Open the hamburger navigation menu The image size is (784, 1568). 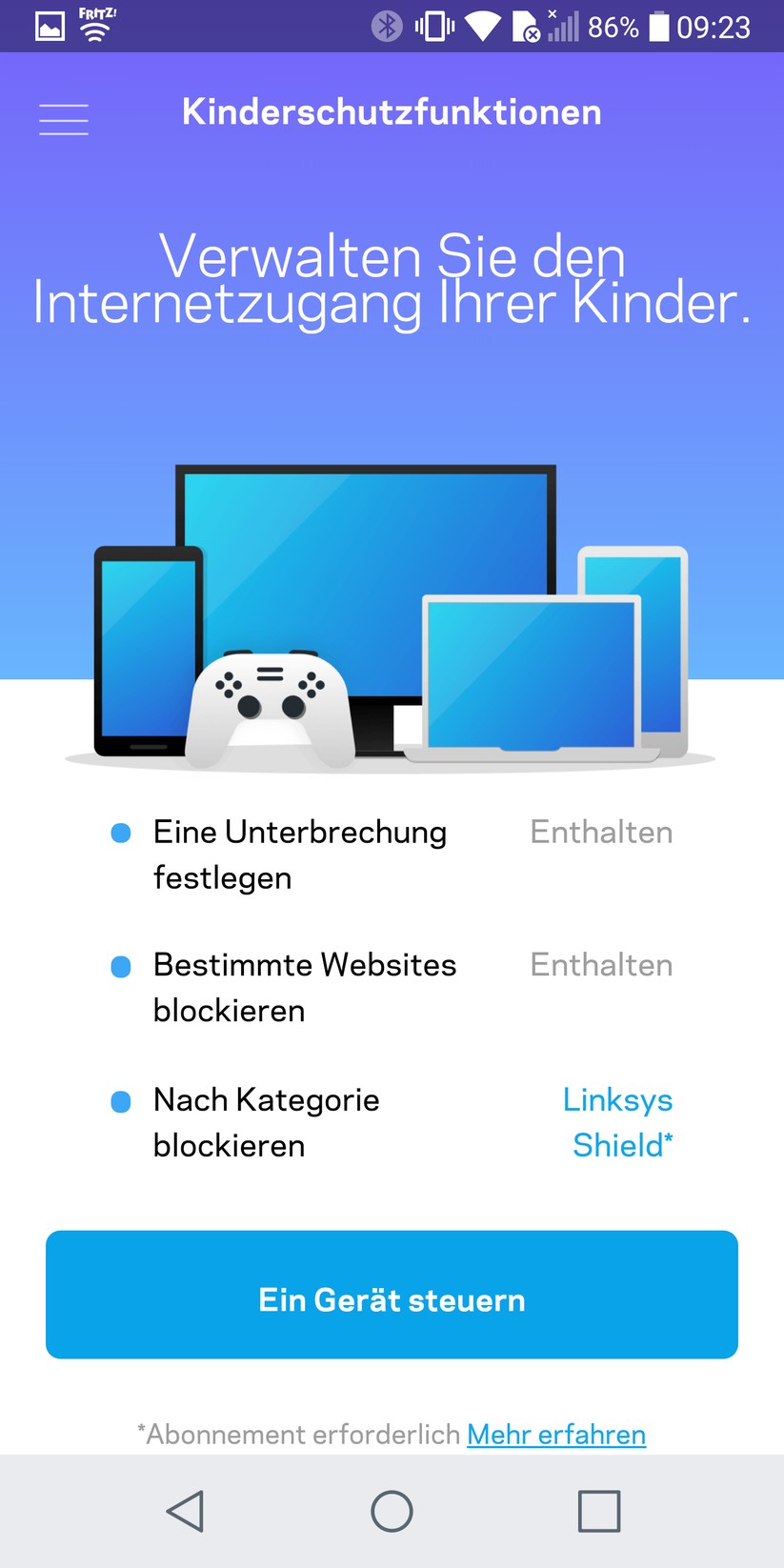[x=64, y=119]
